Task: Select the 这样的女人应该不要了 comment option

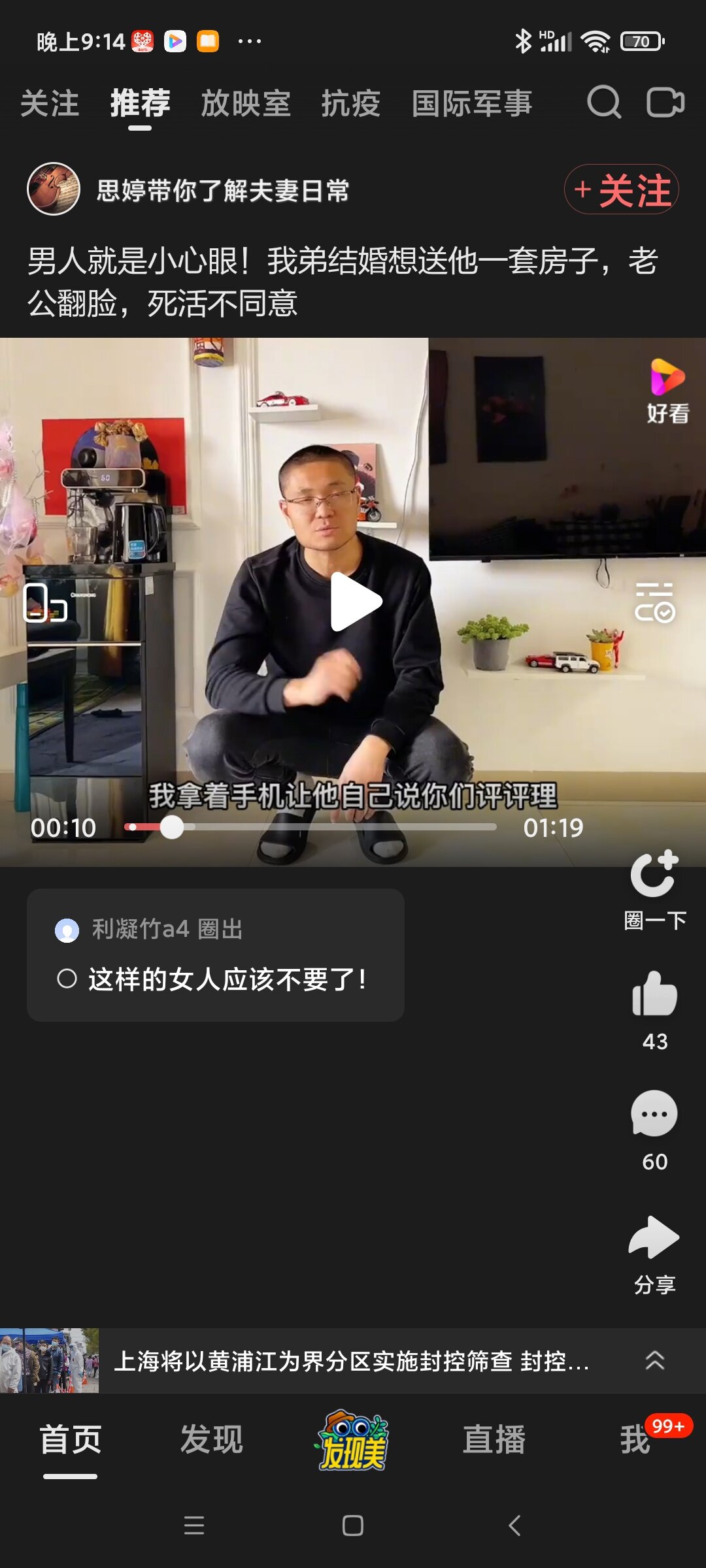Action: [x=67, y=979]
